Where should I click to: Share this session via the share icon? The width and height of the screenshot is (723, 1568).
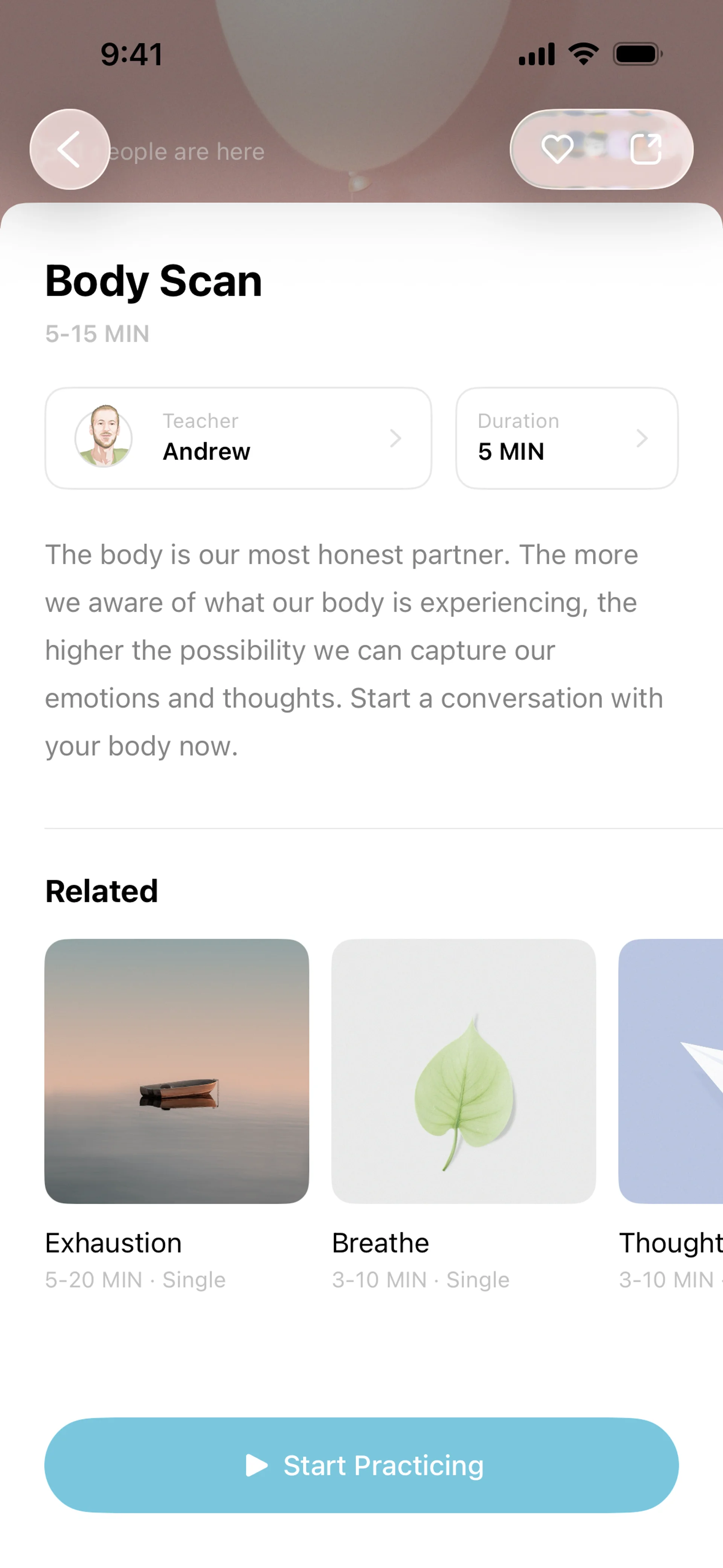(x=646, y=149)
